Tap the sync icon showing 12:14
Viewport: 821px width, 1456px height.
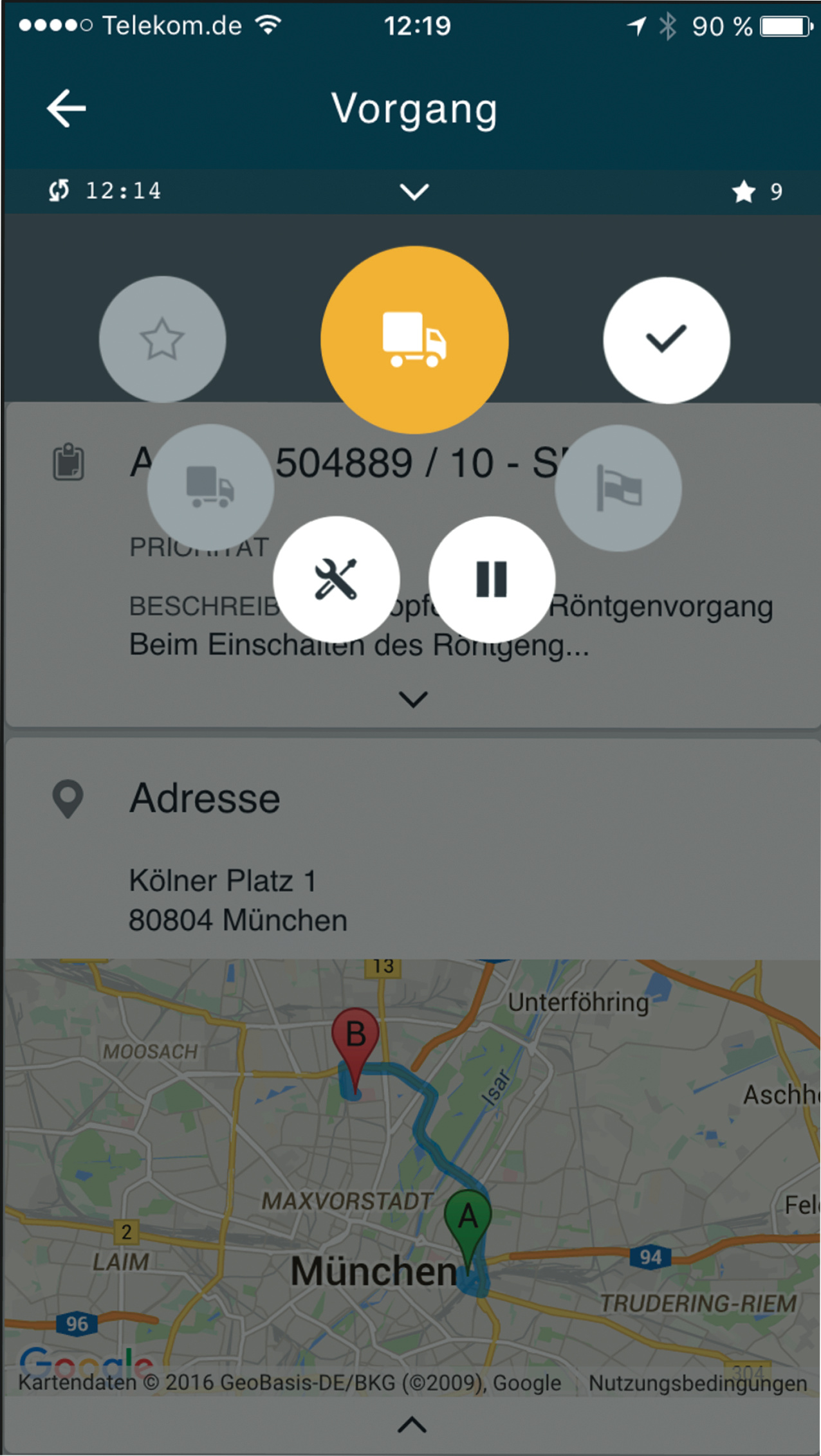point(59,191)
